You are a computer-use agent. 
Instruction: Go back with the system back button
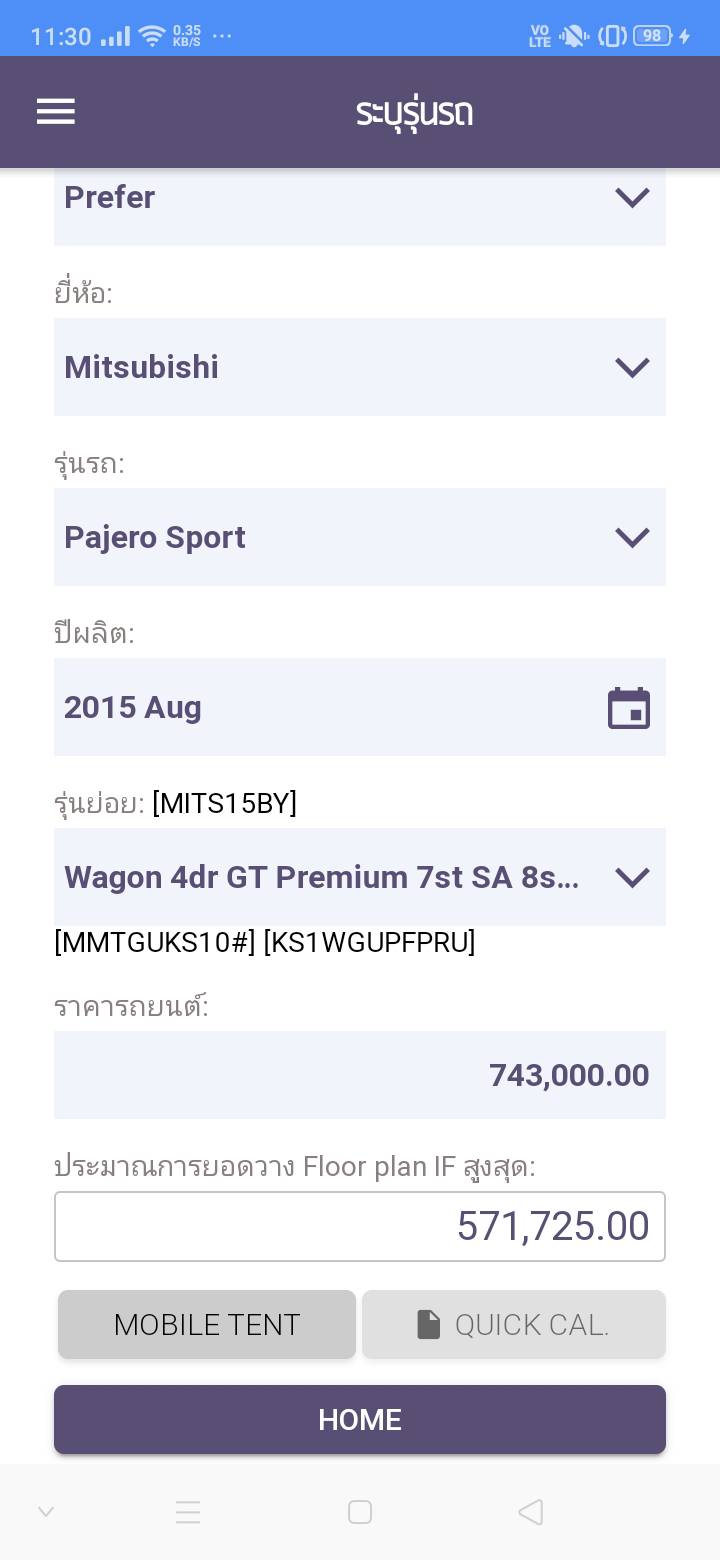(x=531, y=1512)
